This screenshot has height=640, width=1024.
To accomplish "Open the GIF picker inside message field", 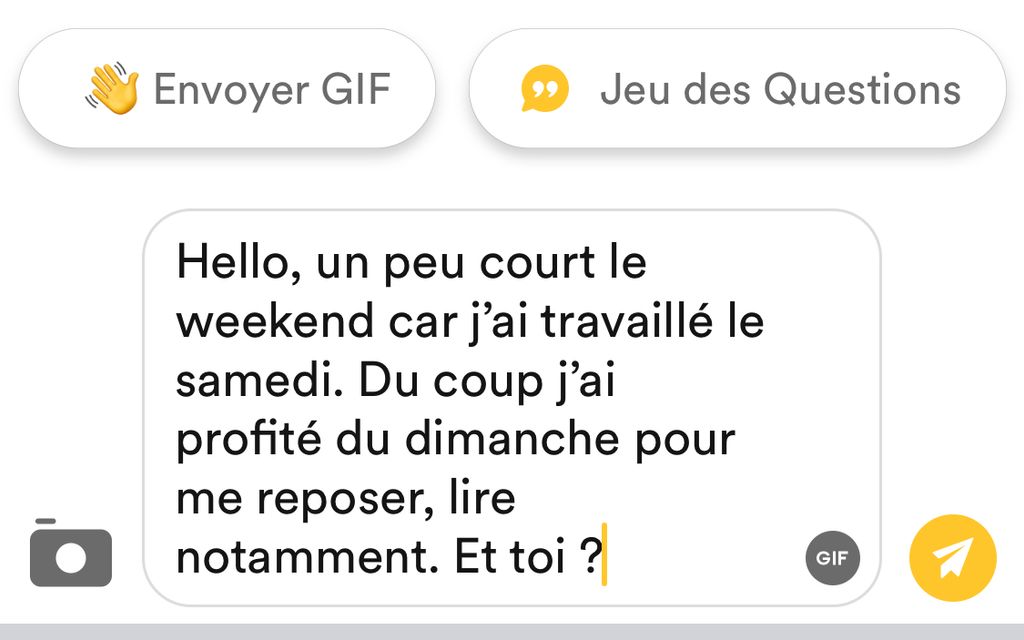I will pyautogui.click(x=832, y=558).
